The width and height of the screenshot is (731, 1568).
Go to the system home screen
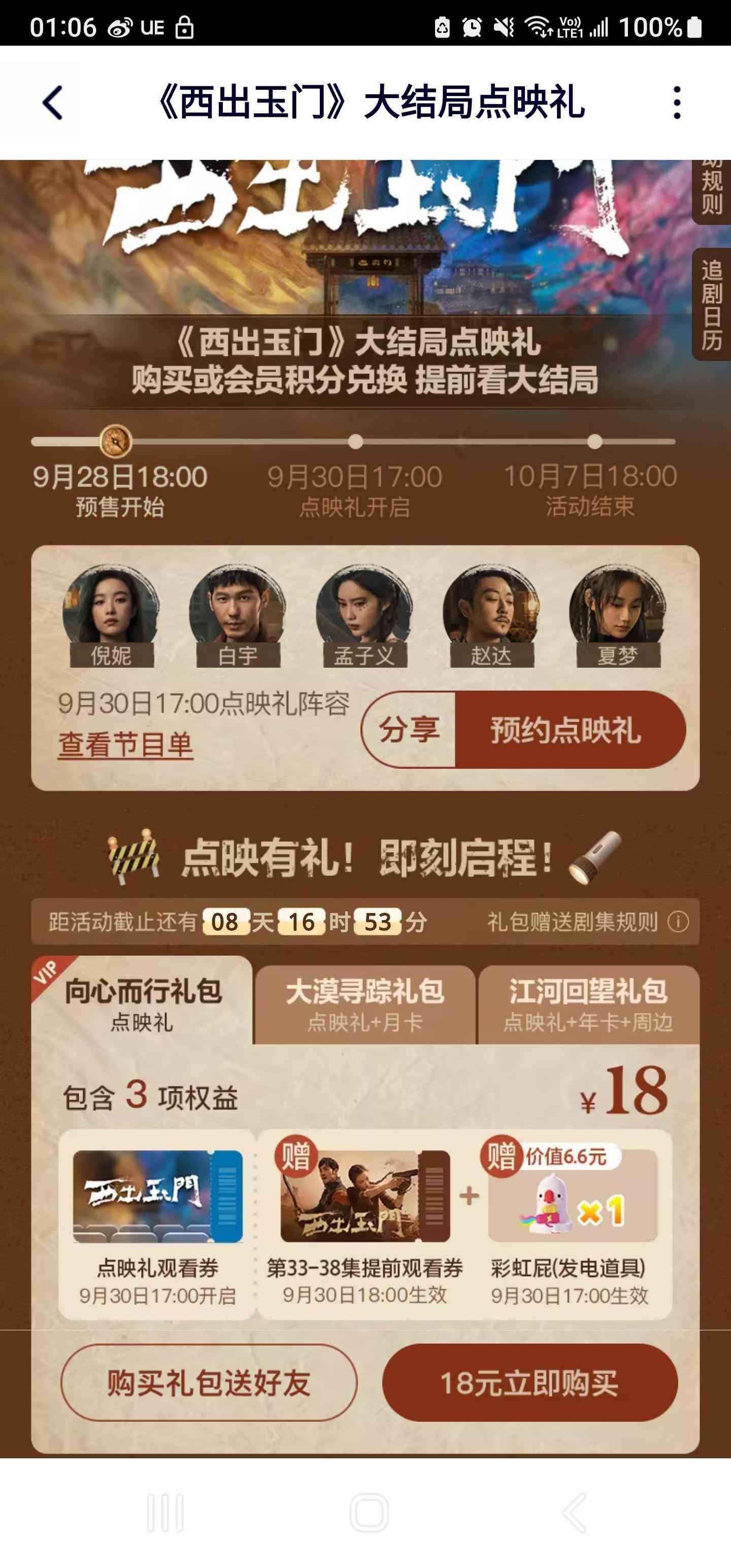click(x=369, y=1513)
